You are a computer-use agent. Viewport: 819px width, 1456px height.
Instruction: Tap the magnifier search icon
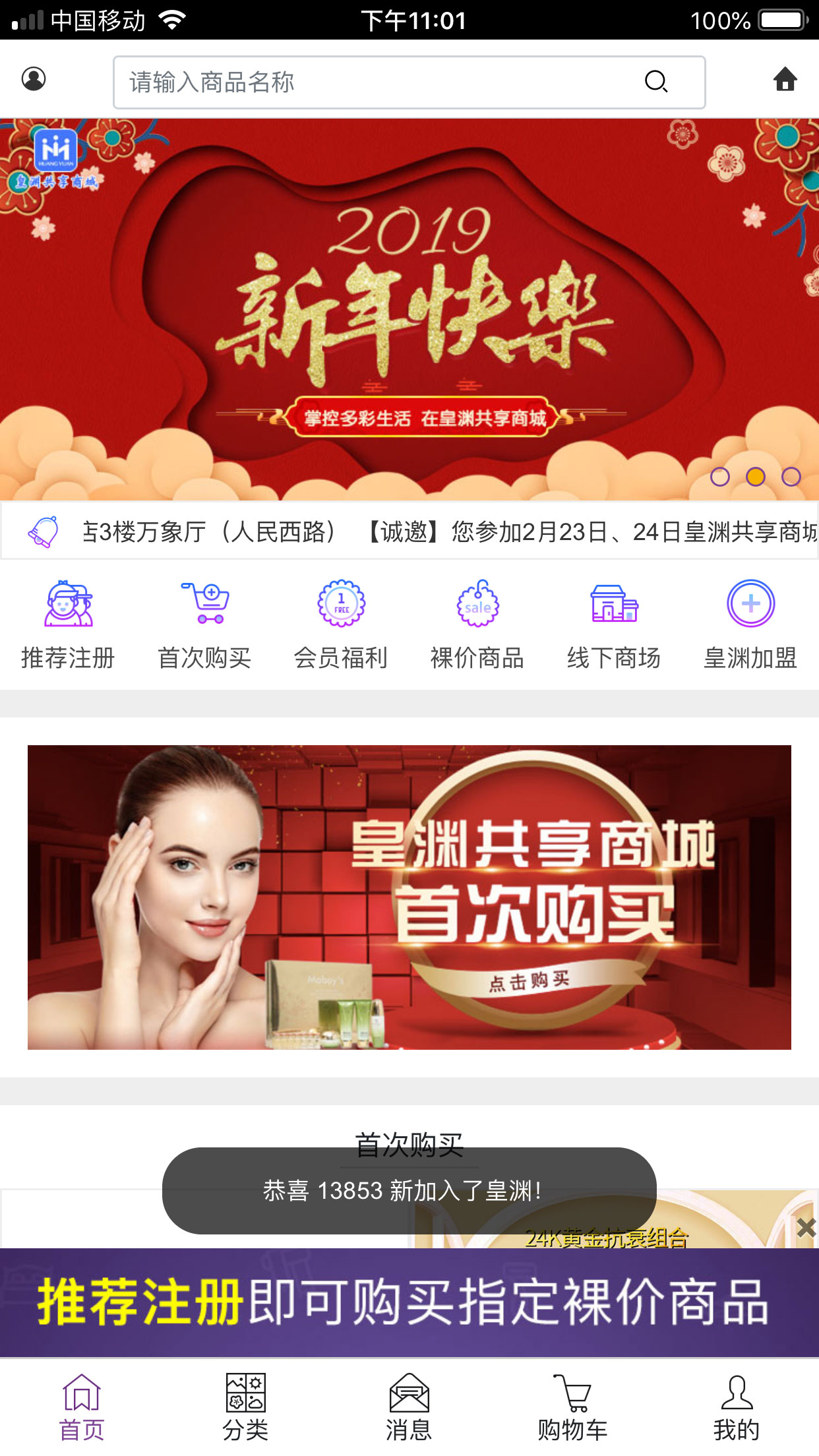coord(655,82)
